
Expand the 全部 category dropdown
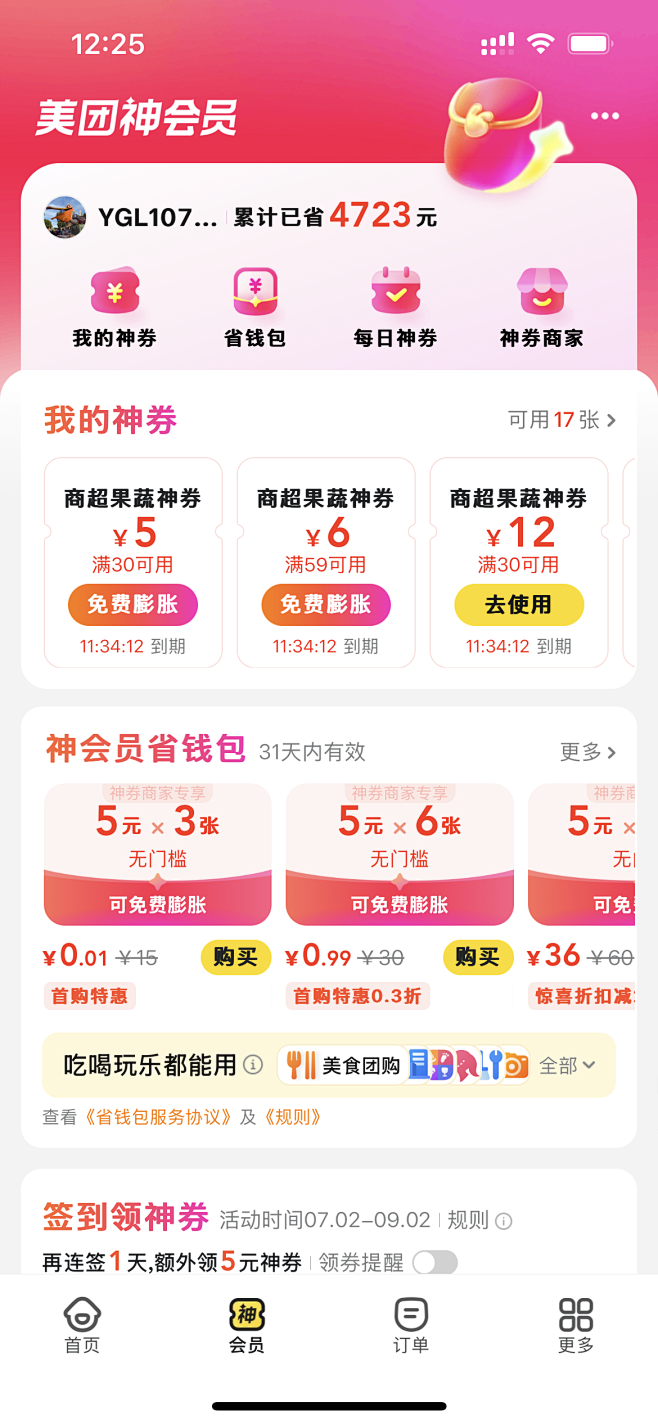coord(567,1066)
